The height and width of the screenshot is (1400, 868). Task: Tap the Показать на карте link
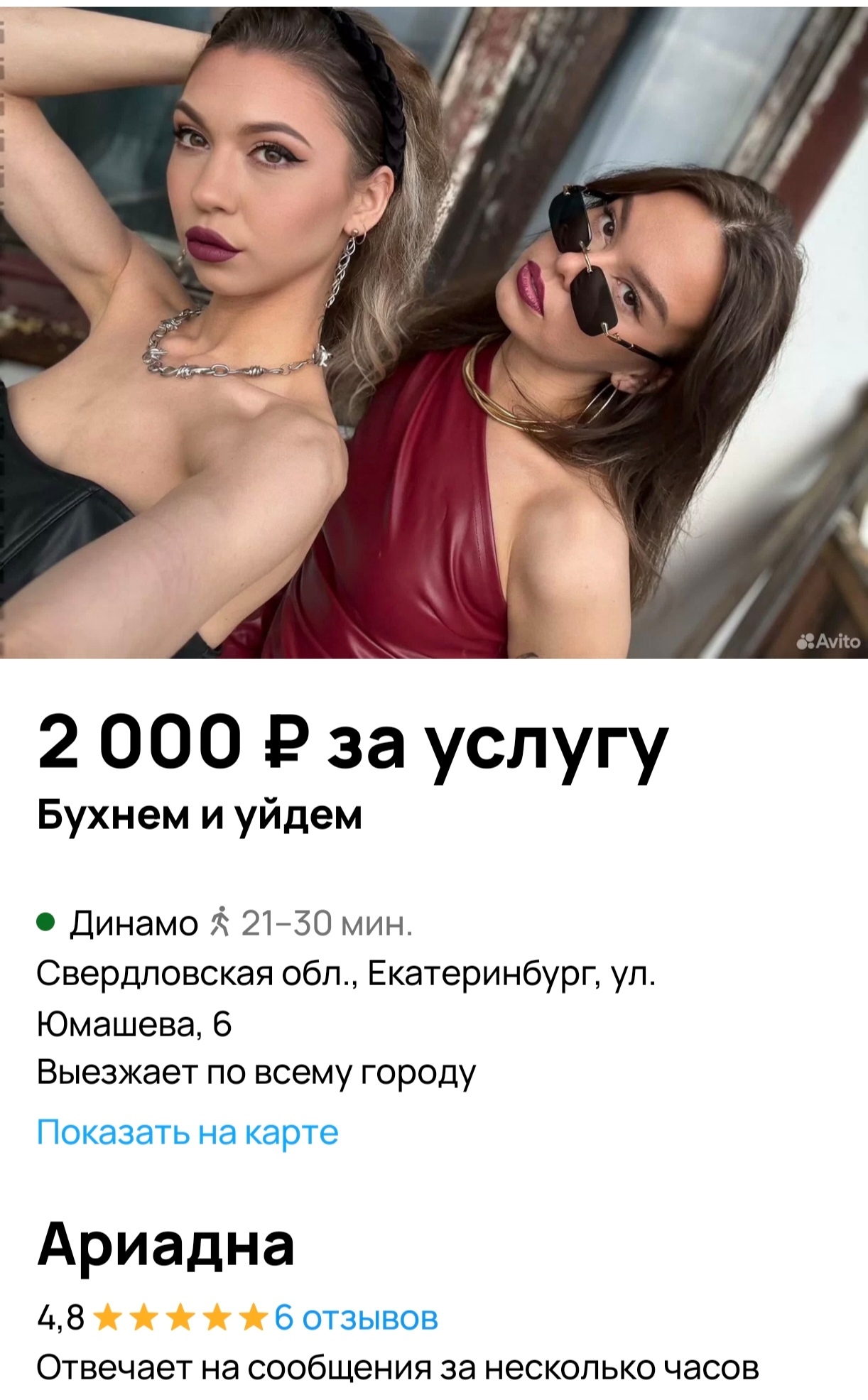click(188, 1132)
